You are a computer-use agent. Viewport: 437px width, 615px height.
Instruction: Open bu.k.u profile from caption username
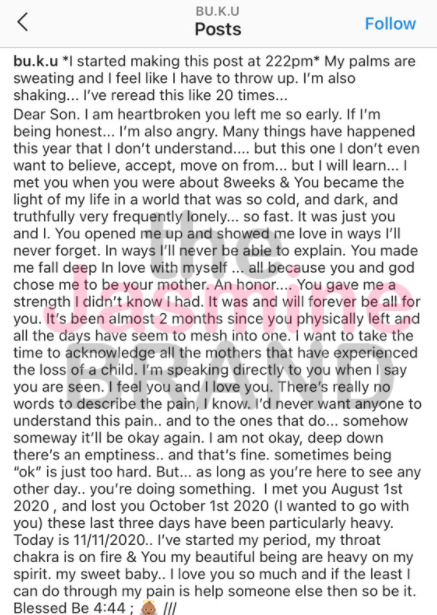click(x=35, y=61)
